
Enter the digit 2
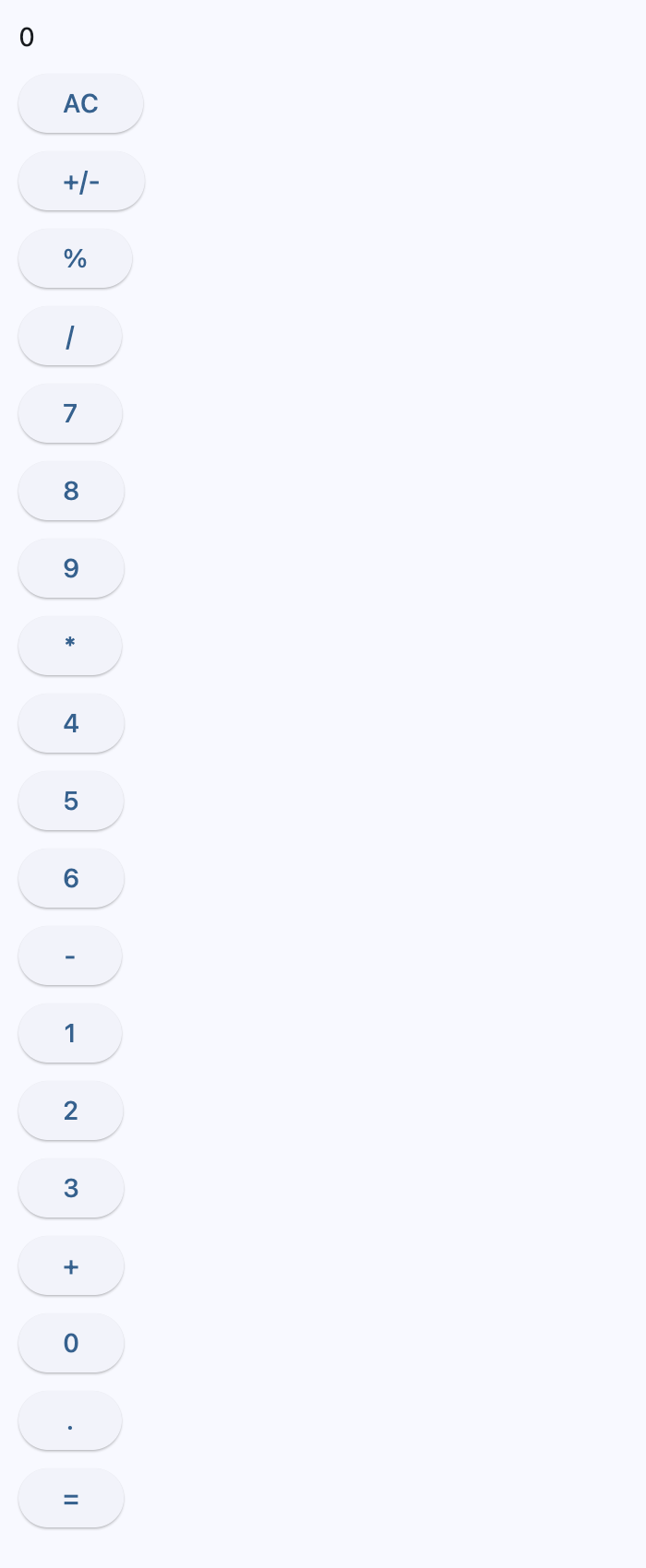pyautogui.click(x=71, y=1111)
